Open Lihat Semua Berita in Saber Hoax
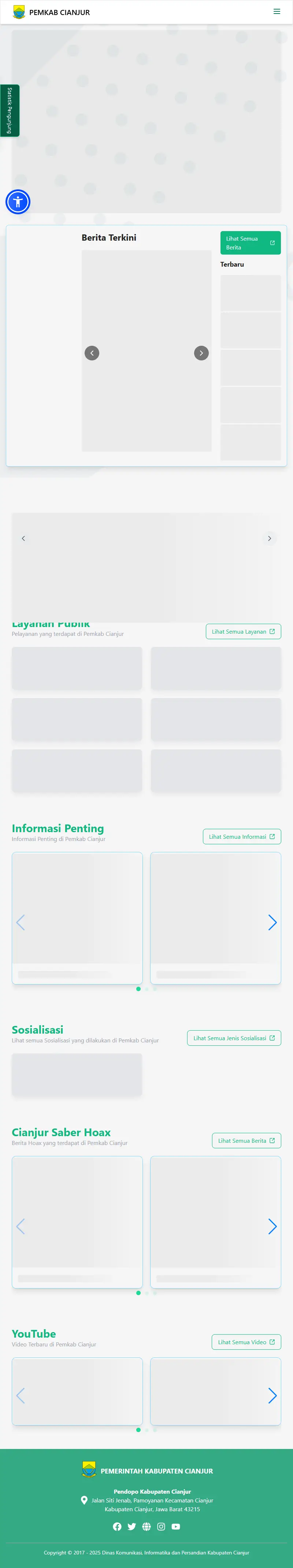Image resolution: width=293 pixels, height=1568 pixels. 245,1141
